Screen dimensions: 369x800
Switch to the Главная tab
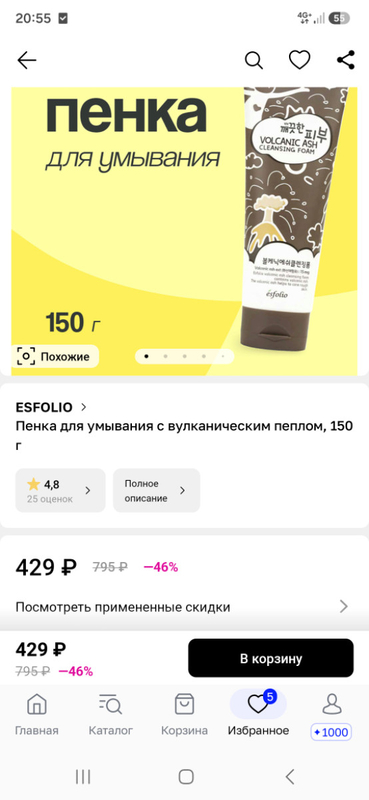pyautogui.click(x=36, y=715)
